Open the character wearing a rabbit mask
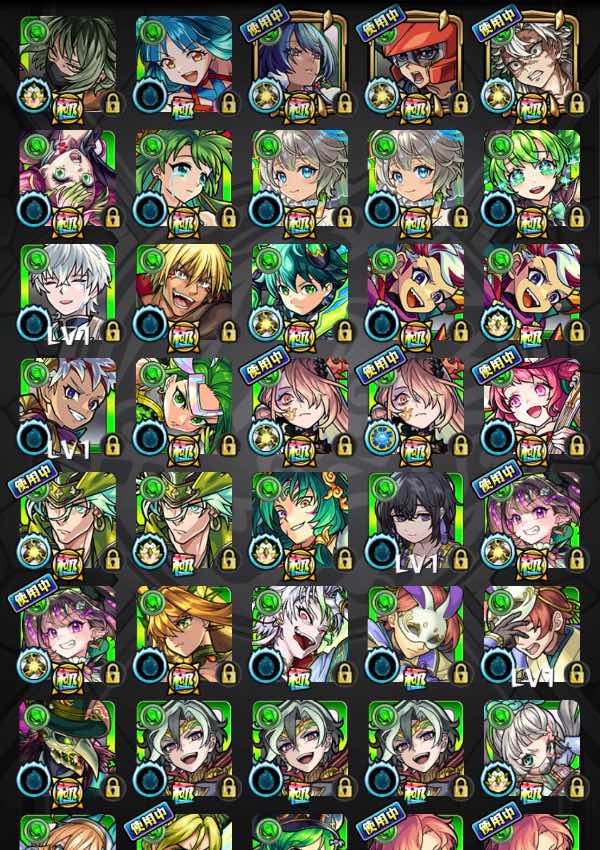The image size is (600, 850). [416, 634]
